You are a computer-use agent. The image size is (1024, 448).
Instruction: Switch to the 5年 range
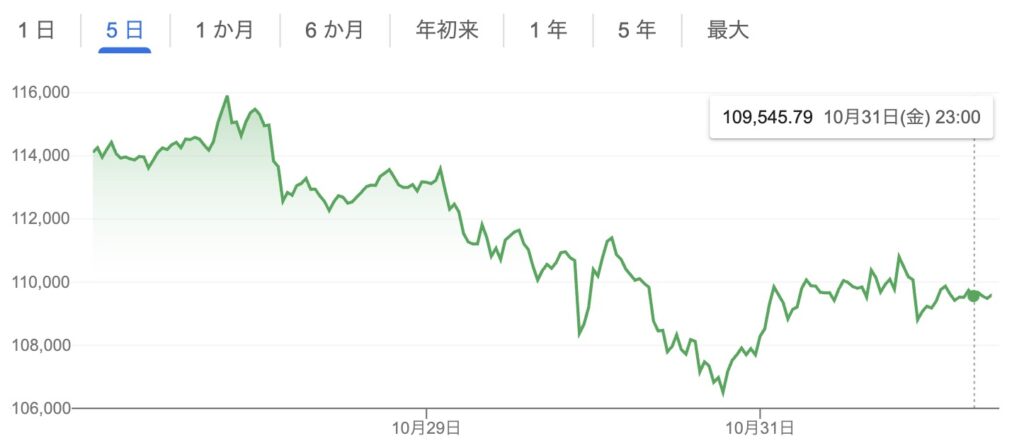click(x=637, y=30)
